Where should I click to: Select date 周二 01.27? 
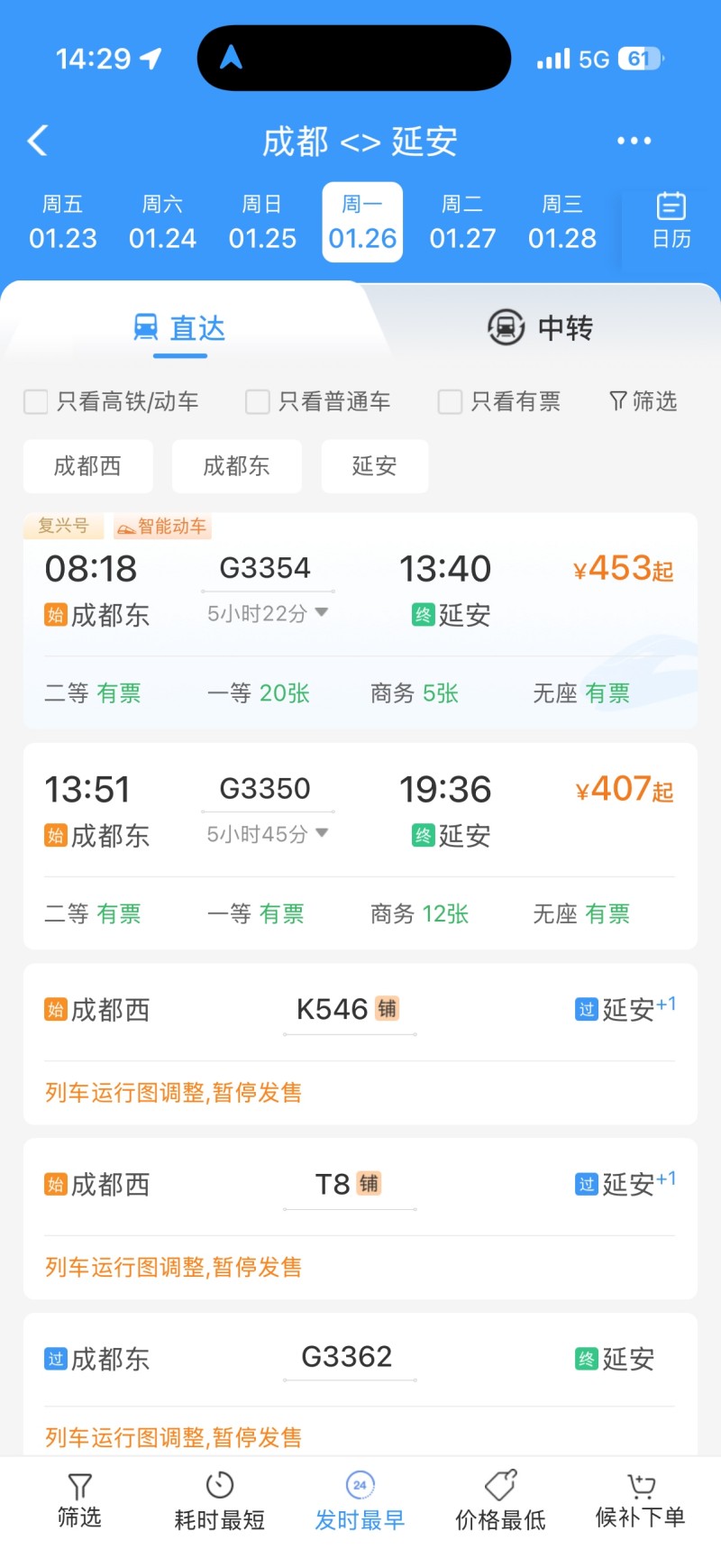[x=462, y=223]
